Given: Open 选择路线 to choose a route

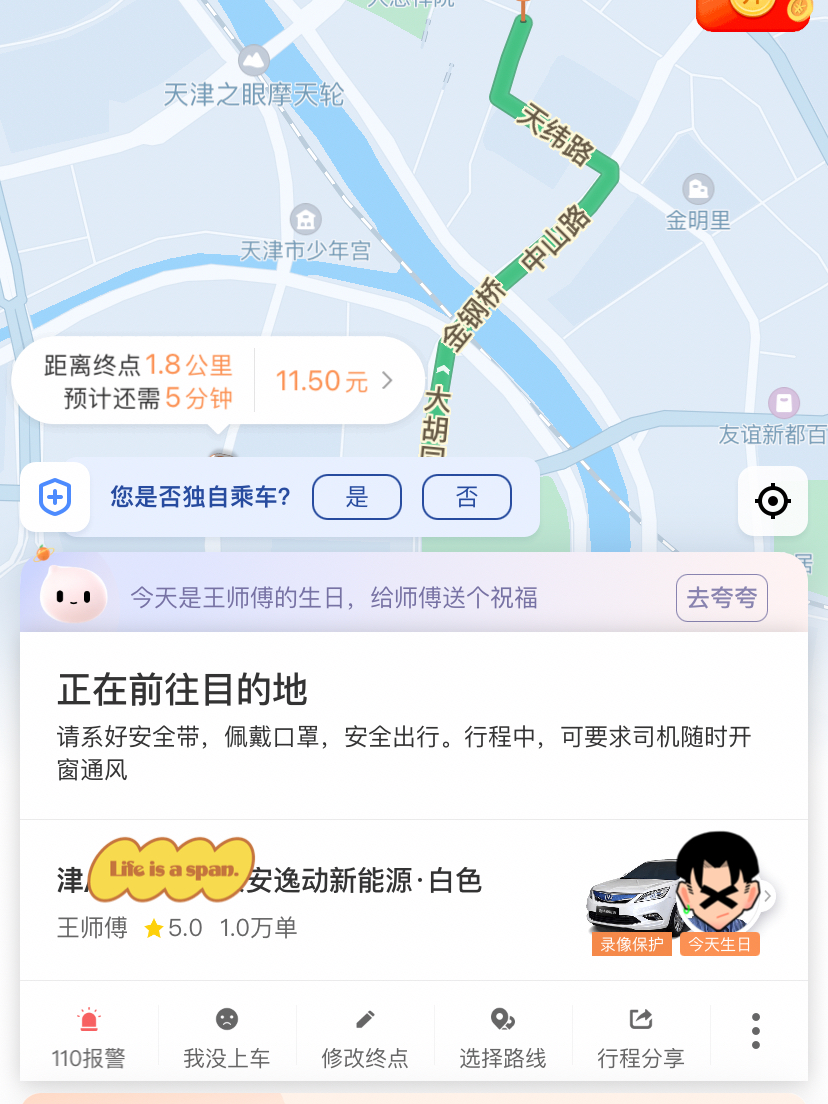Looking at the screenshot, I should [503, 1038].
